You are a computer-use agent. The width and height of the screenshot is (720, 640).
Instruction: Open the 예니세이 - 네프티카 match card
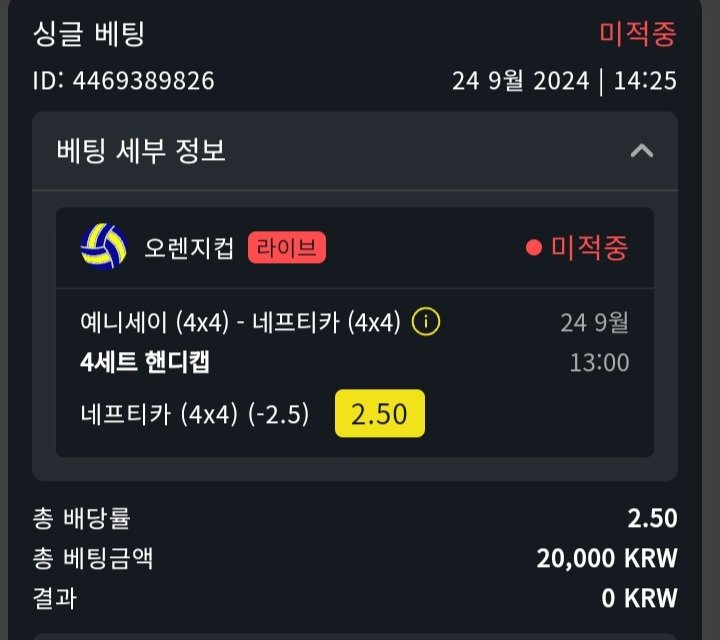[240, 323]
